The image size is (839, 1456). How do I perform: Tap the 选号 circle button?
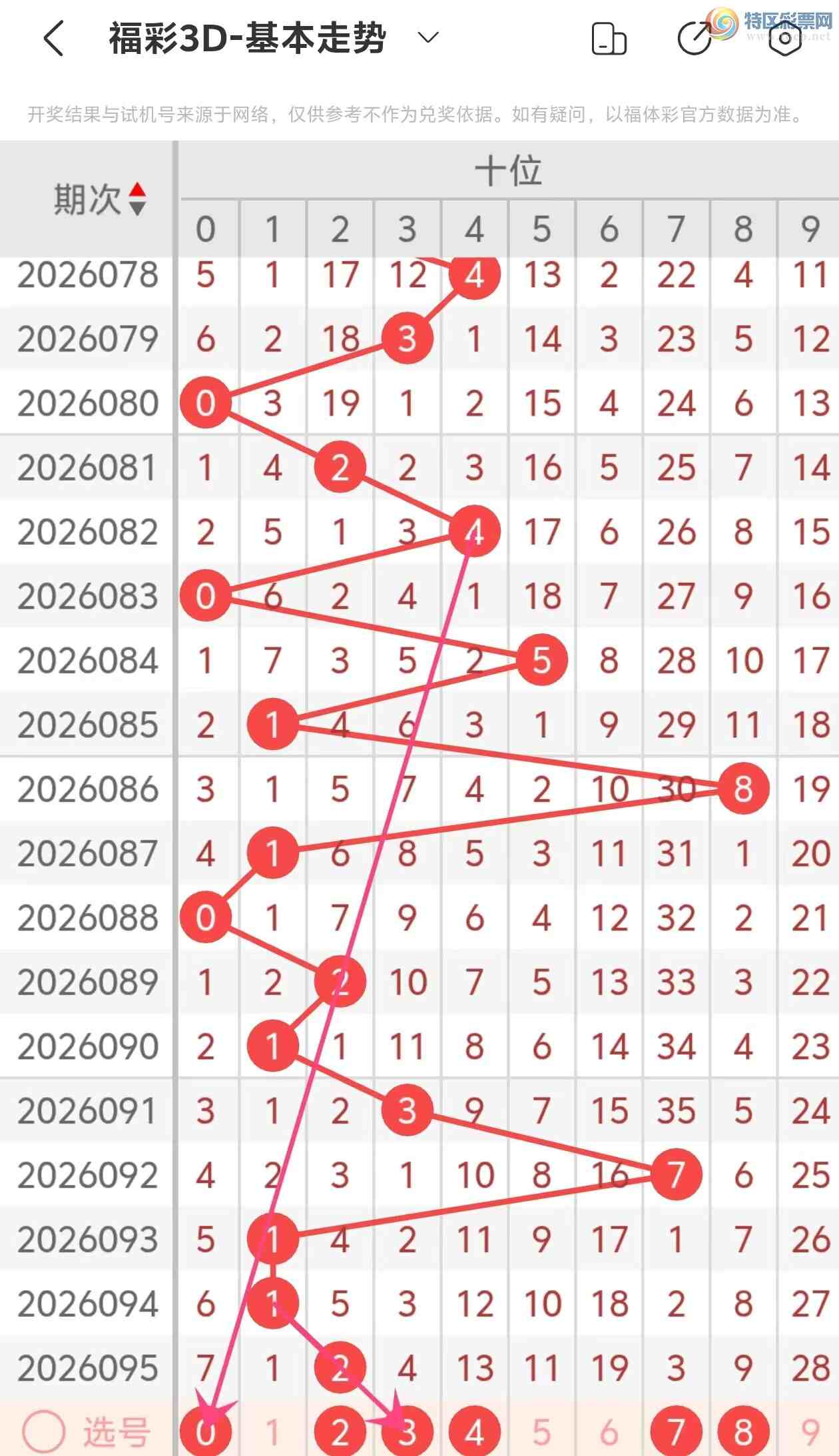coord(44,1431)
